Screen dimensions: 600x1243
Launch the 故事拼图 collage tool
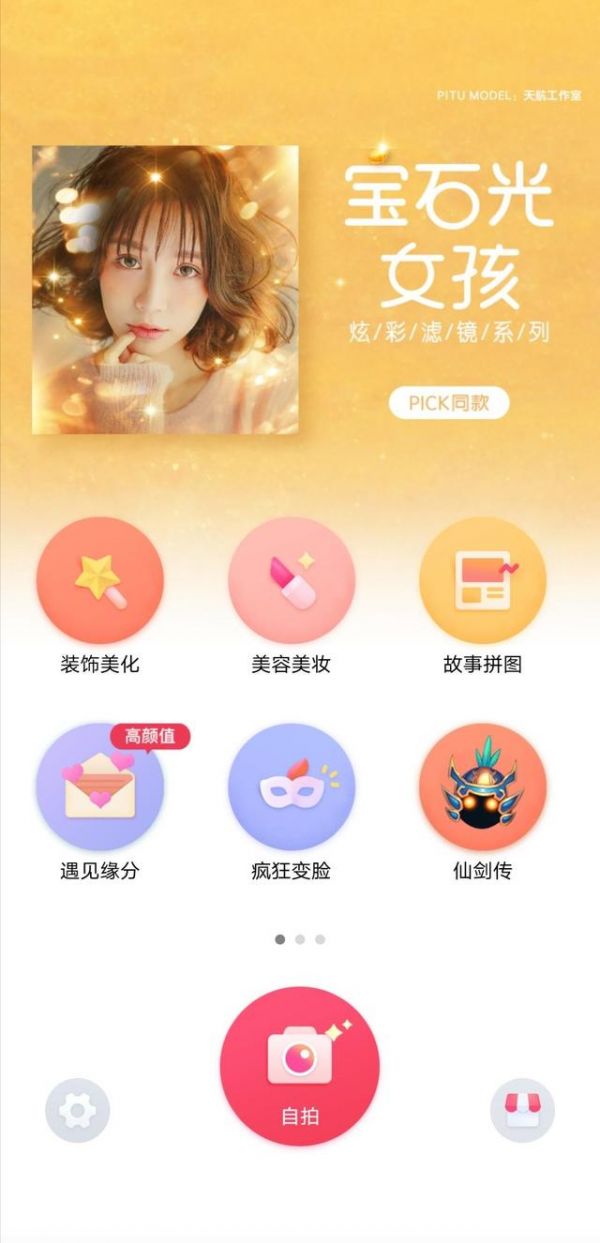pyautogui.click(x=482, y=580)
